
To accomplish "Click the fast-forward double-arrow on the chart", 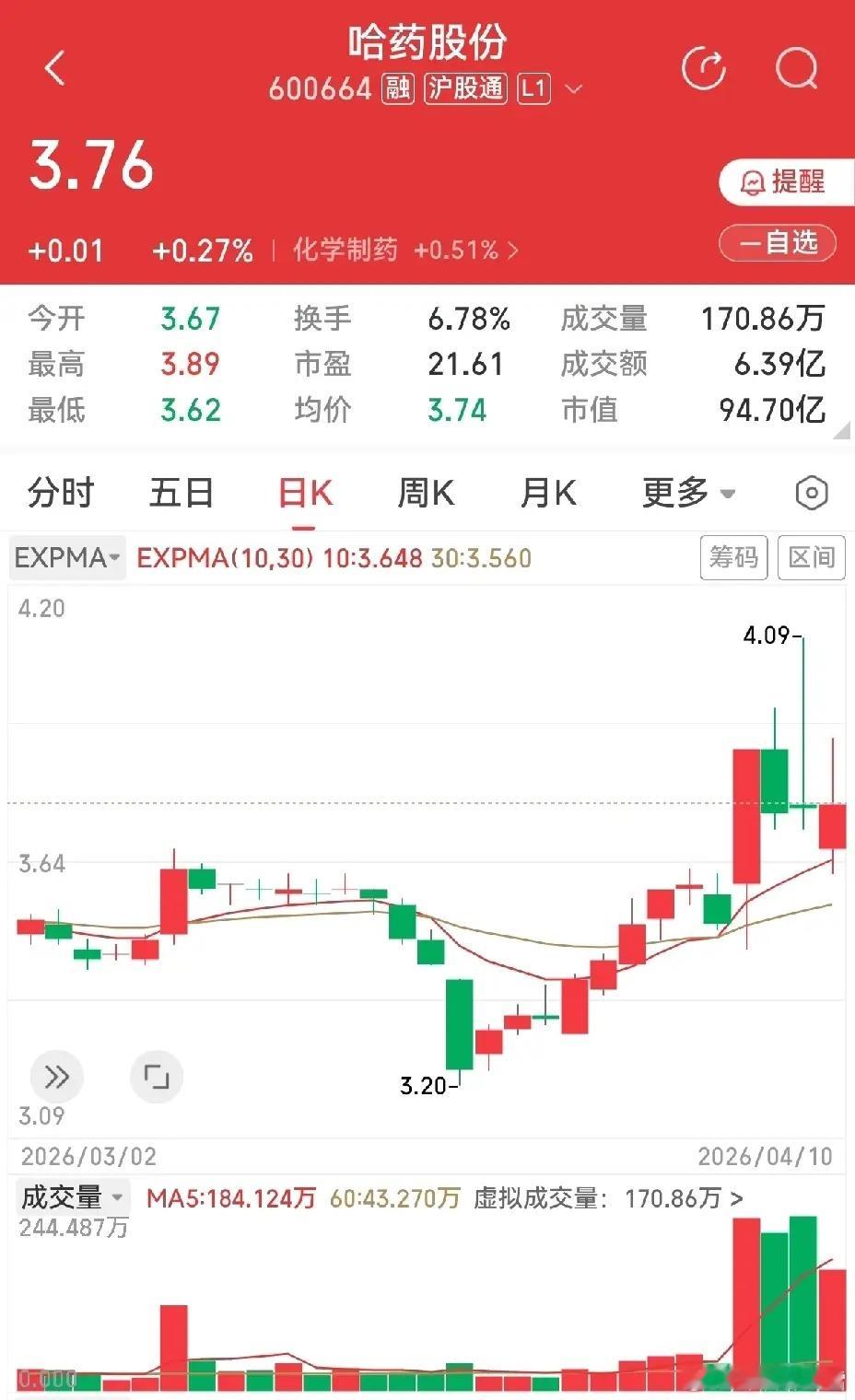I will 57,1076.
